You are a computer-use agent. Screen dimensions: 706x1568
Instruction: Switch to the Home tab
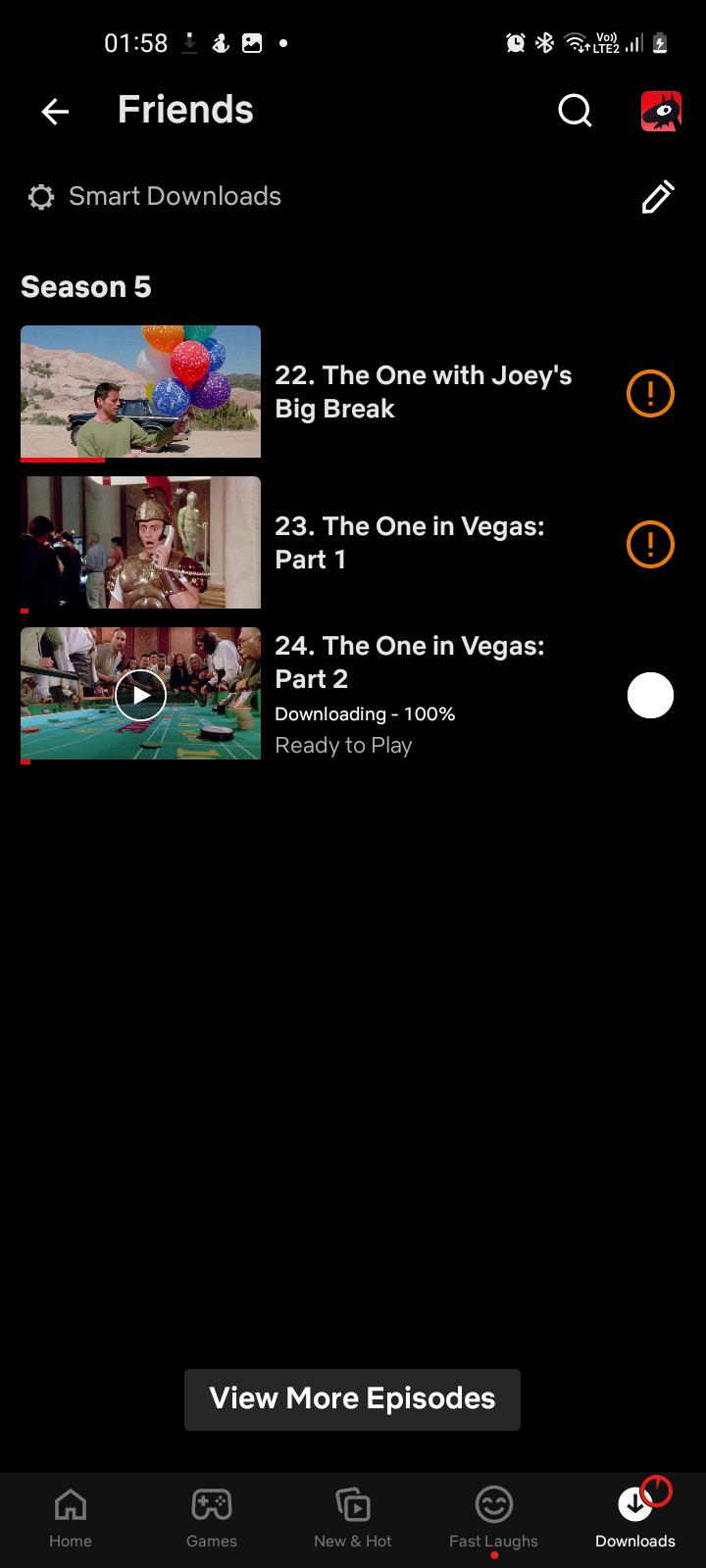71,1517
